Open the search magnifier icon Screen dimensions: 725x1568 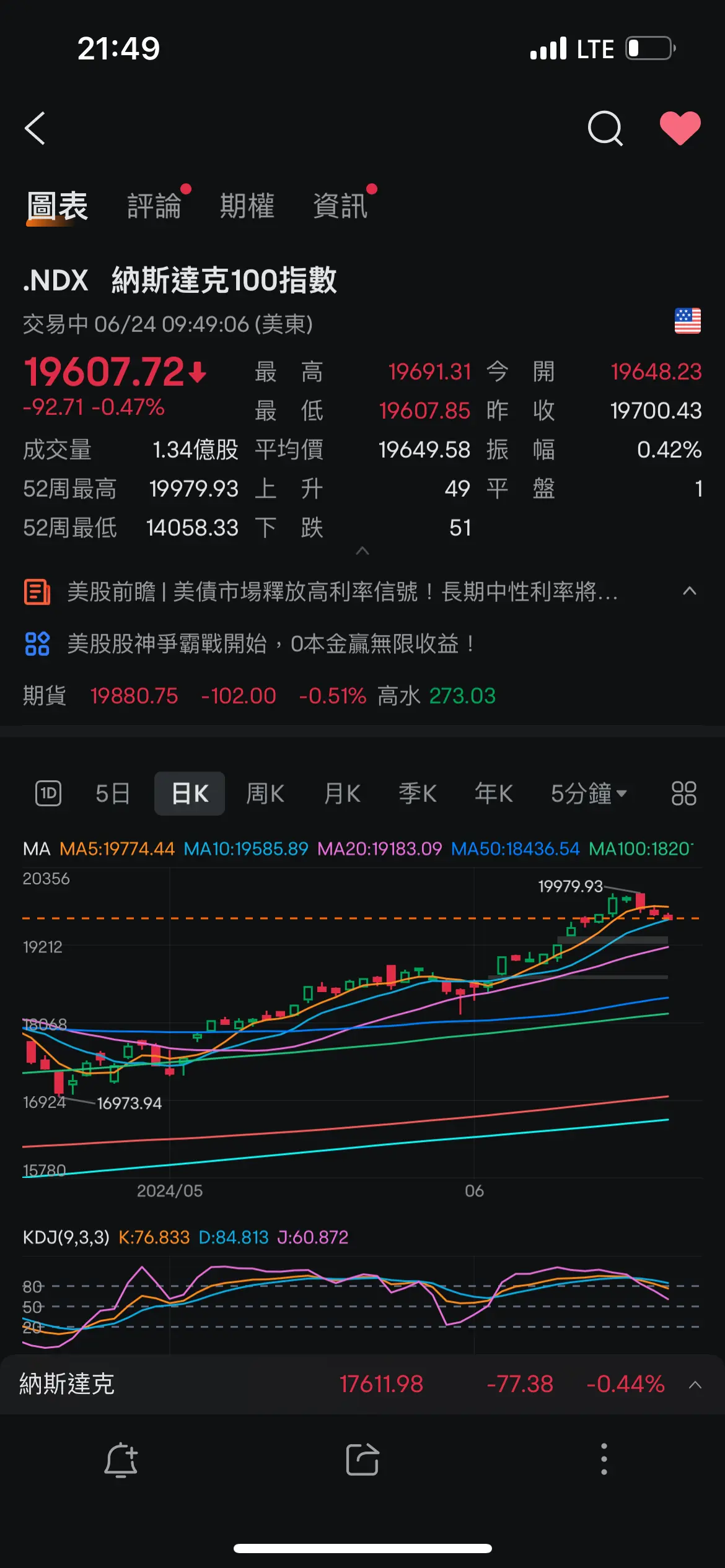[605, 128]
